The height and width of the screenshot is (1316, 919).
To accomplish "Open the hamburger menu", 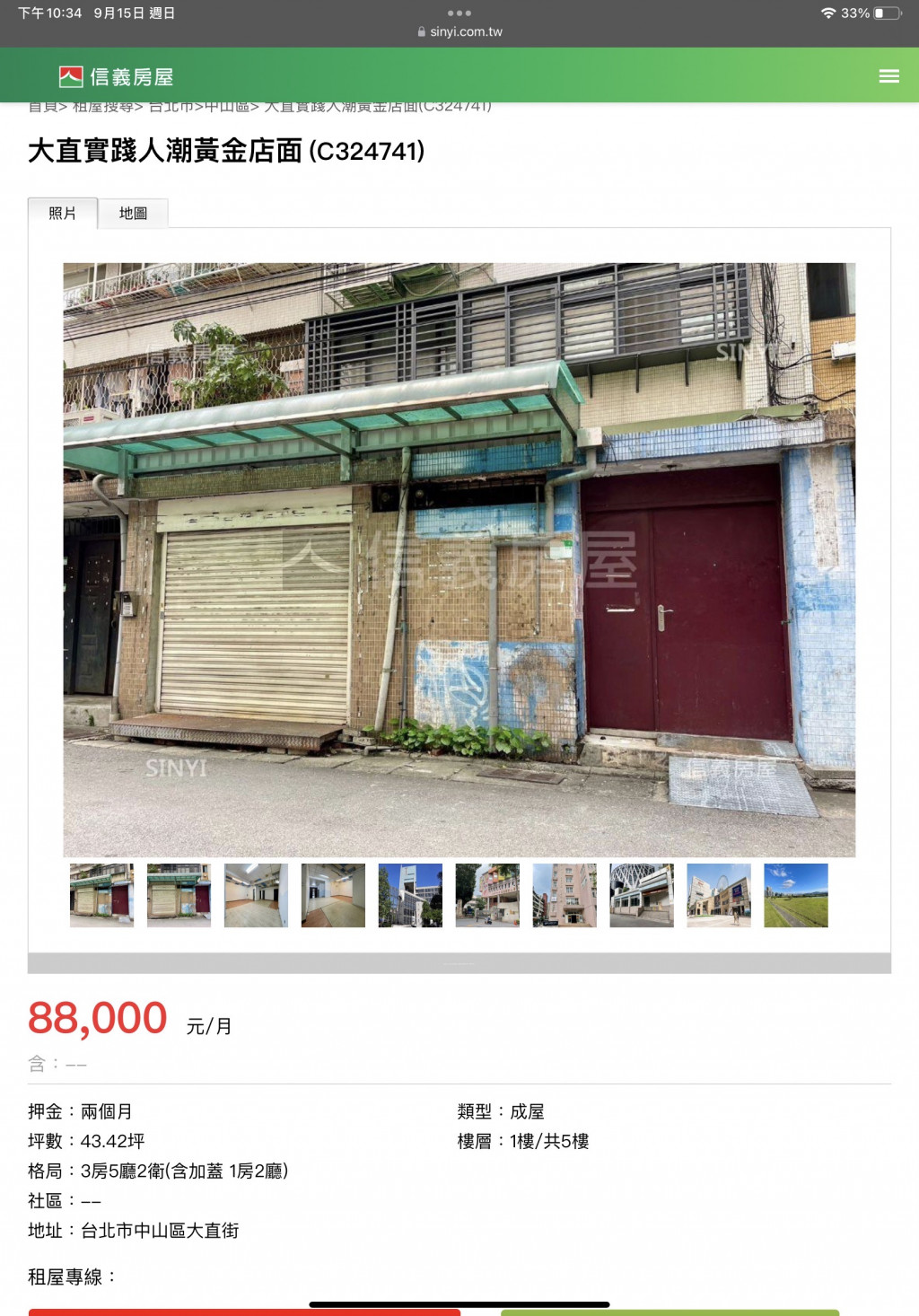I will click(888, 76).
